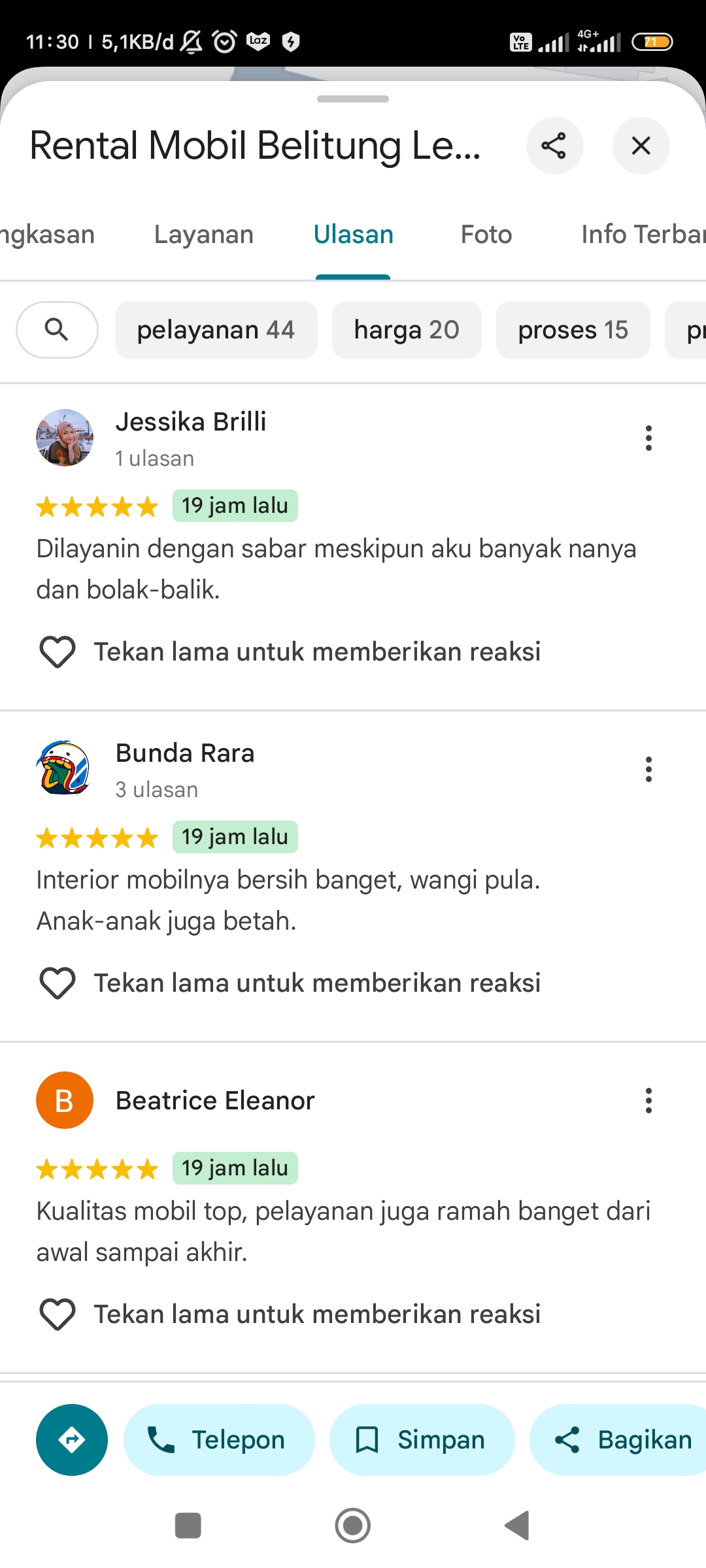Open overflow menu on Beatrice Eleanor's review
Screen dimensions: 706x1568
point(648,1100)
